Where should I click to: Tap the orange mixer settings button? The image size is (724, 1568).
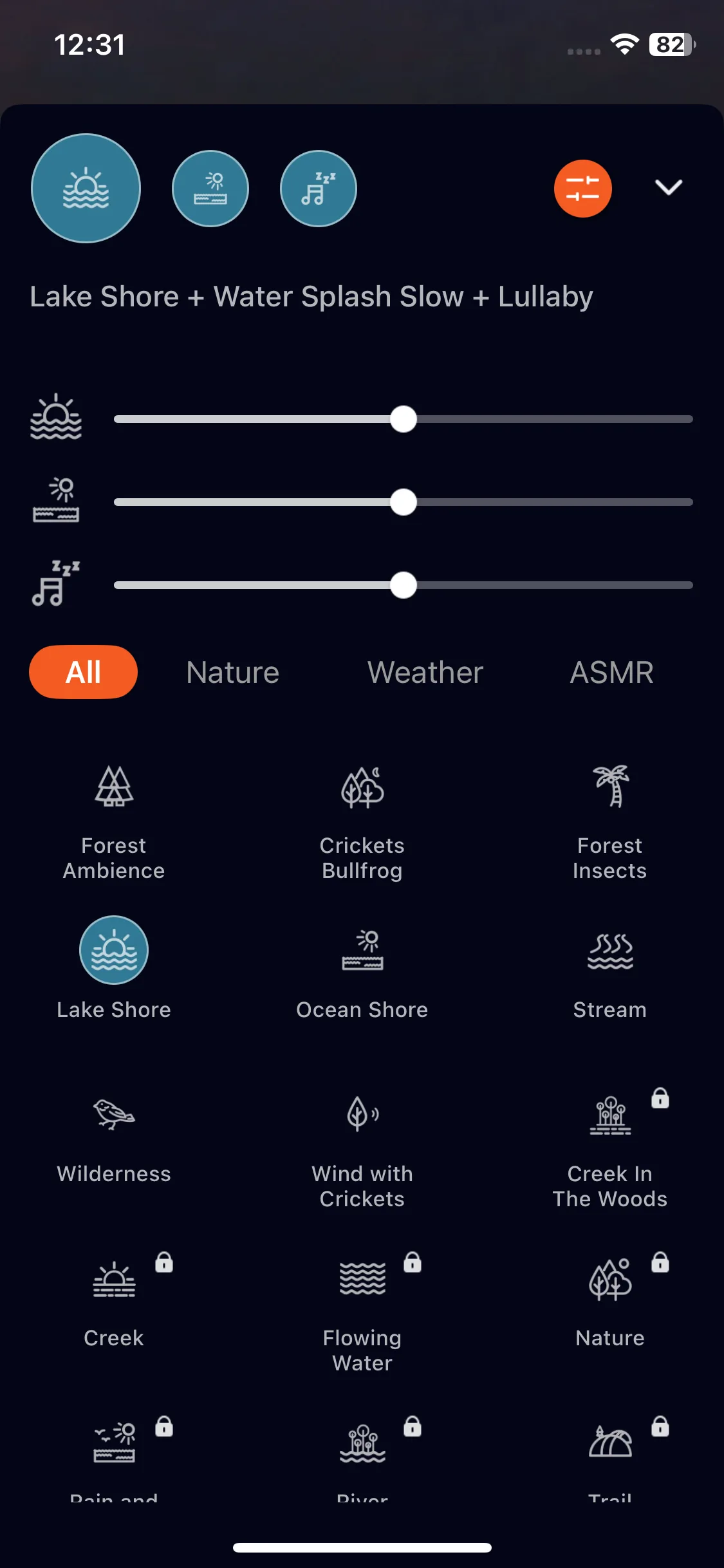tap(582, 189)
